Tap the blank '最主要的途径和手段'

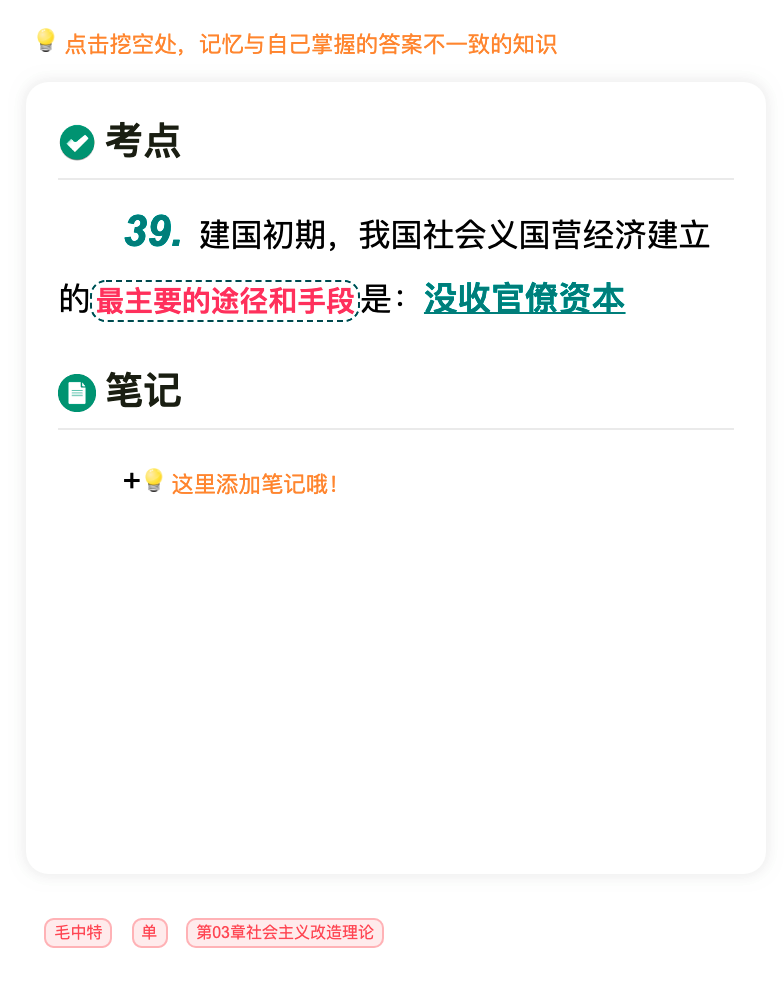[225, 300]
